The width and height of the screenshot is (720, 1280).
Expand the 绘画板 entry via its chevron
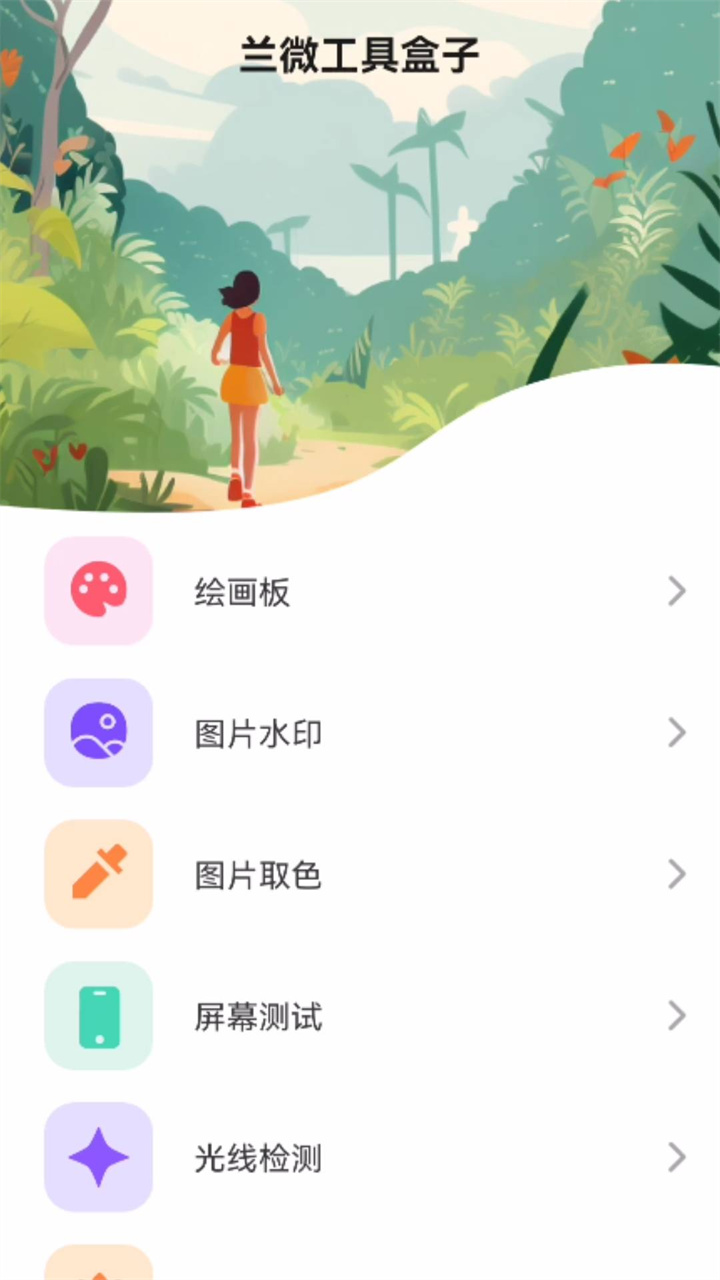click(678, 591)
